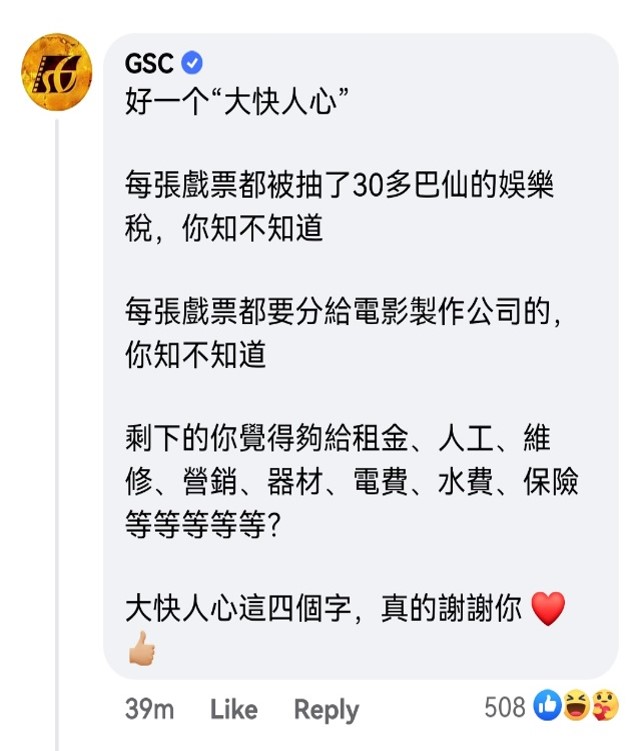This screenshot has height=751, width=640.
Task: Open GSC's profile picture
Action: pos(57,71)
